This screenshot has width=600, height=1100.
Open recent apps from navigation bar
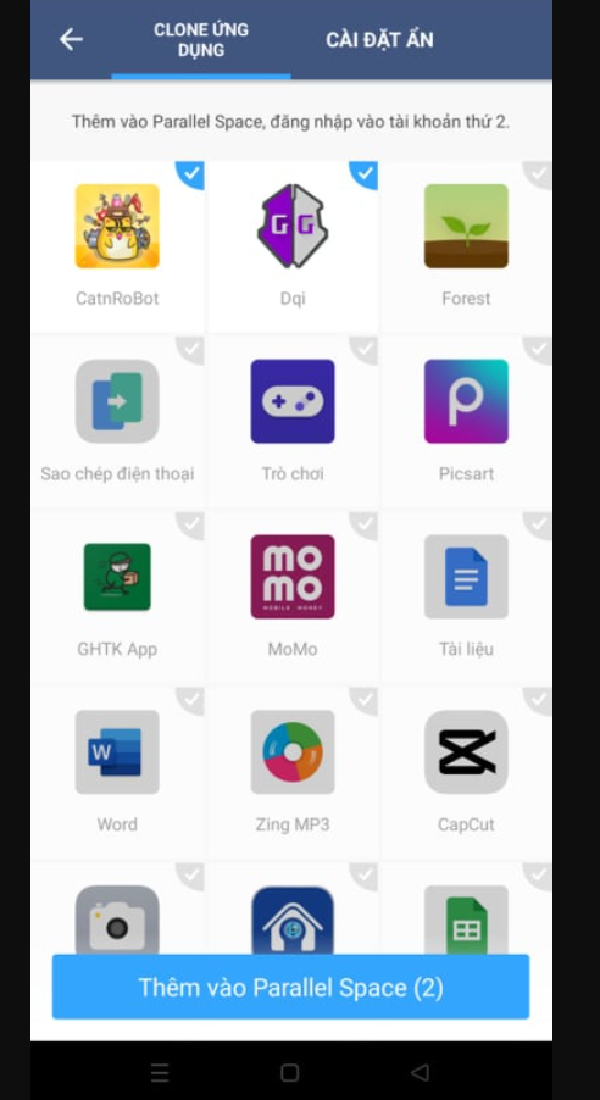pos(160,1073)
